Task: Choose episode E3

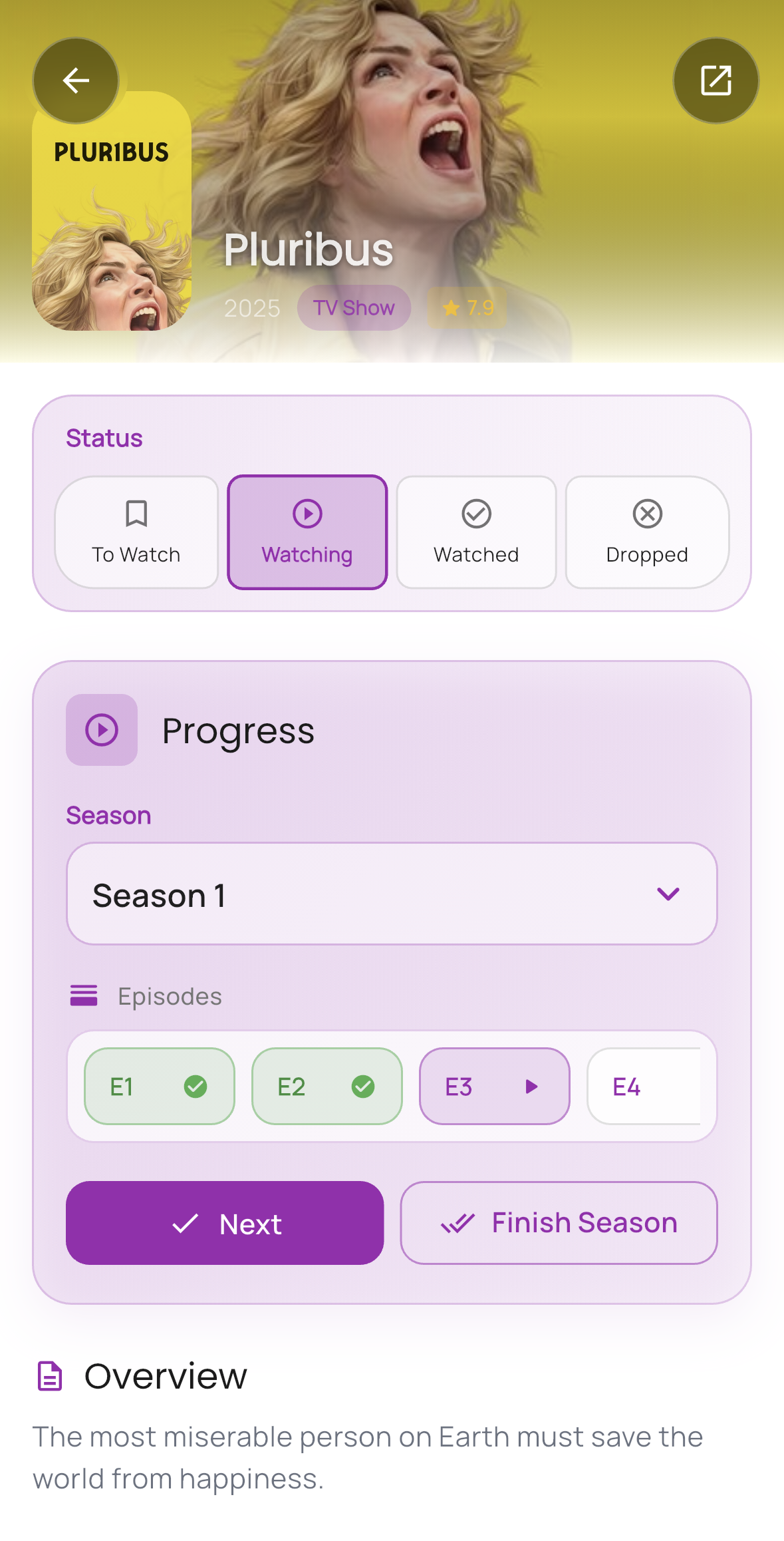Action: [494, 1086]
